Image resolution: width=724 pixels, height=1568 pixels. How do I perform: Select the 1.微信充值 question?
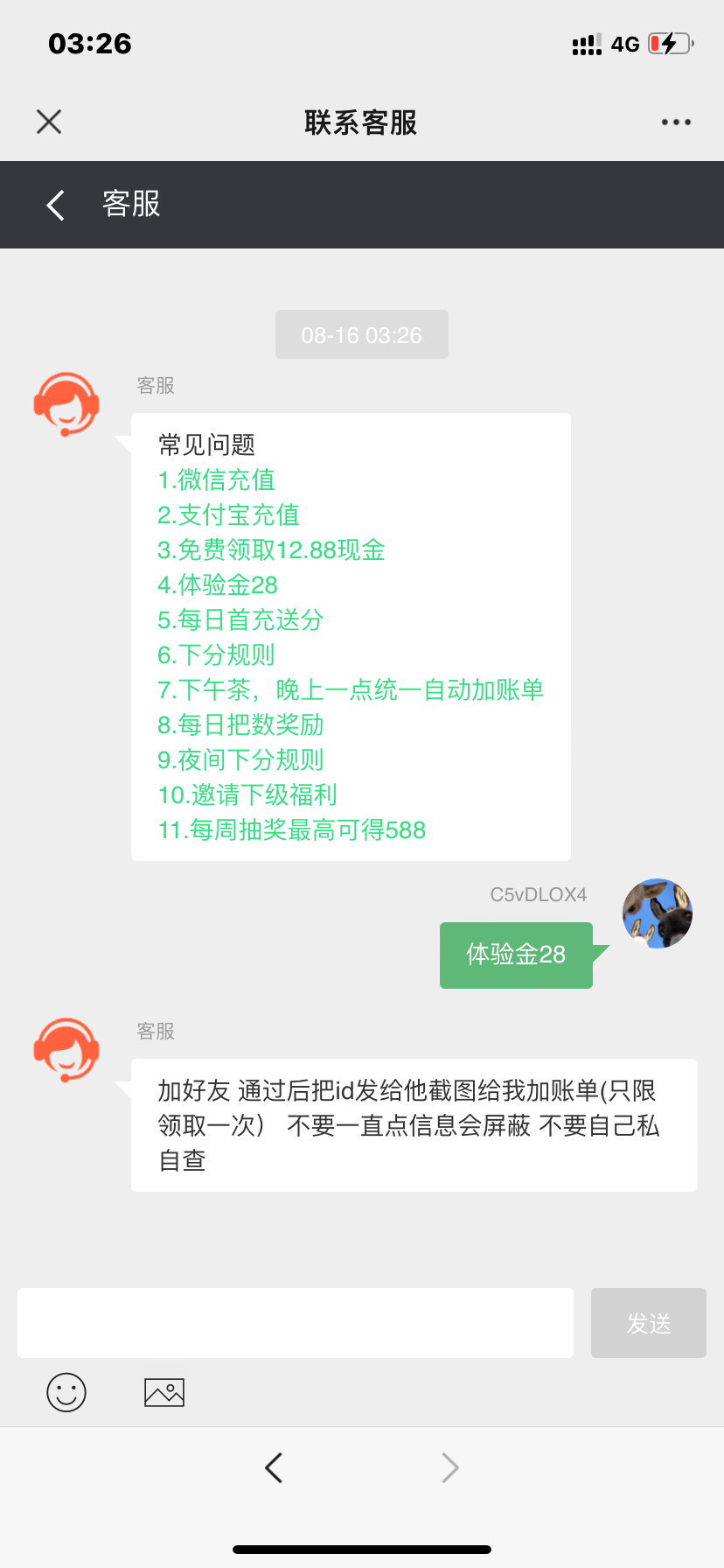(x=216, y=480)
